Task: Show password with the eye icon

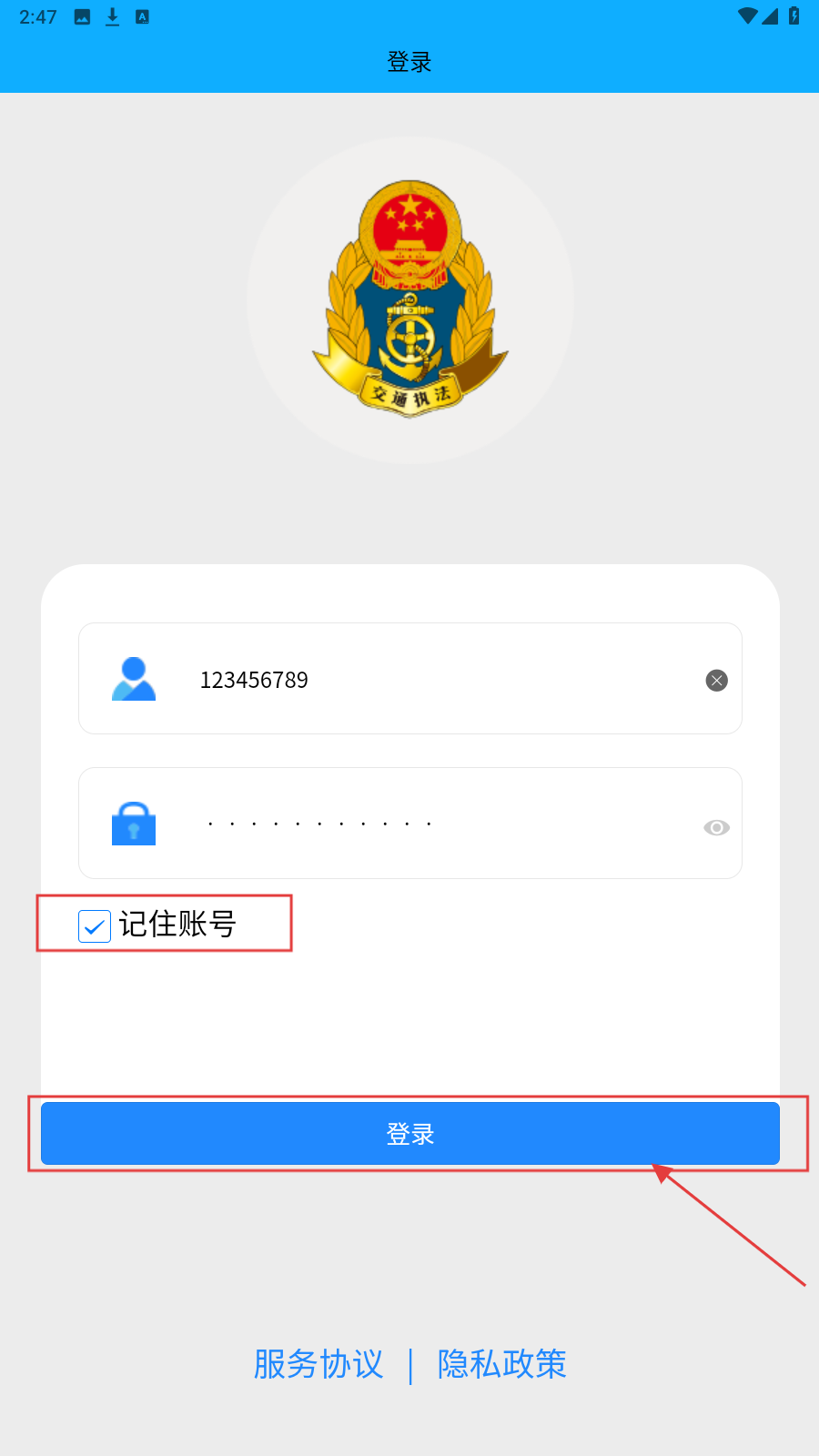Action: click(716, 827)
